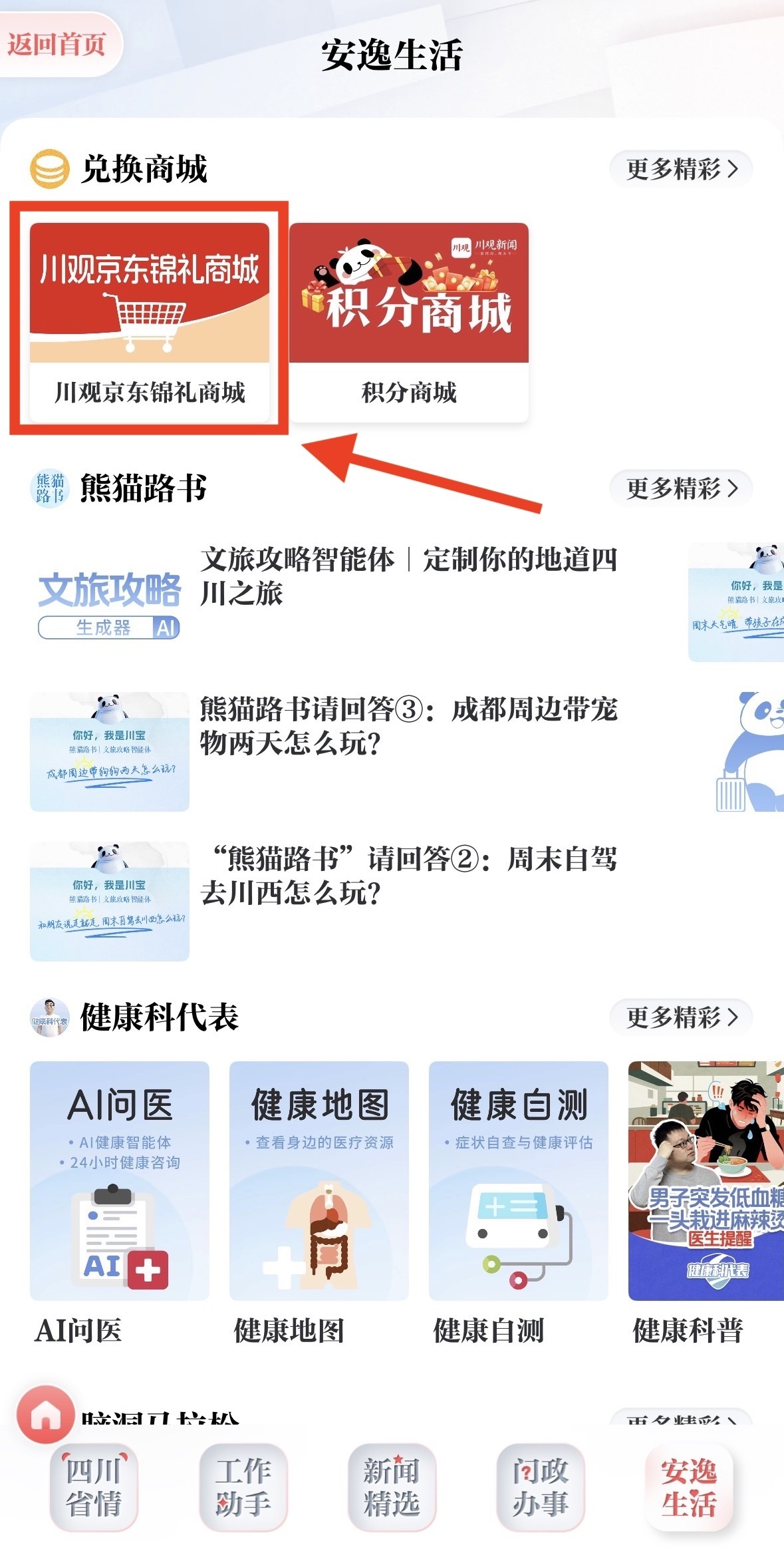Tap the floating red home button

(x=45, y=1415)
